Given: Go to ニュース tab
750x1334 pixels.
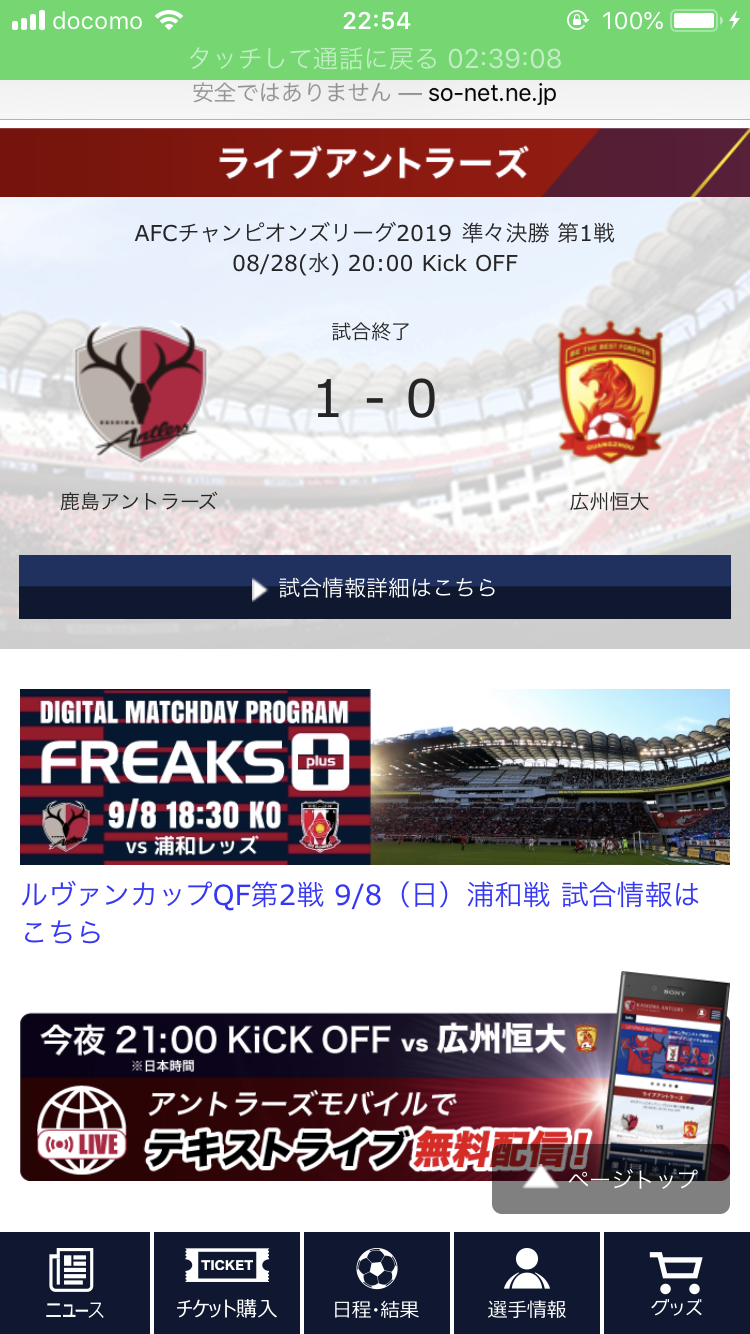Looking at the screenshot, I should coord(75,1283).
